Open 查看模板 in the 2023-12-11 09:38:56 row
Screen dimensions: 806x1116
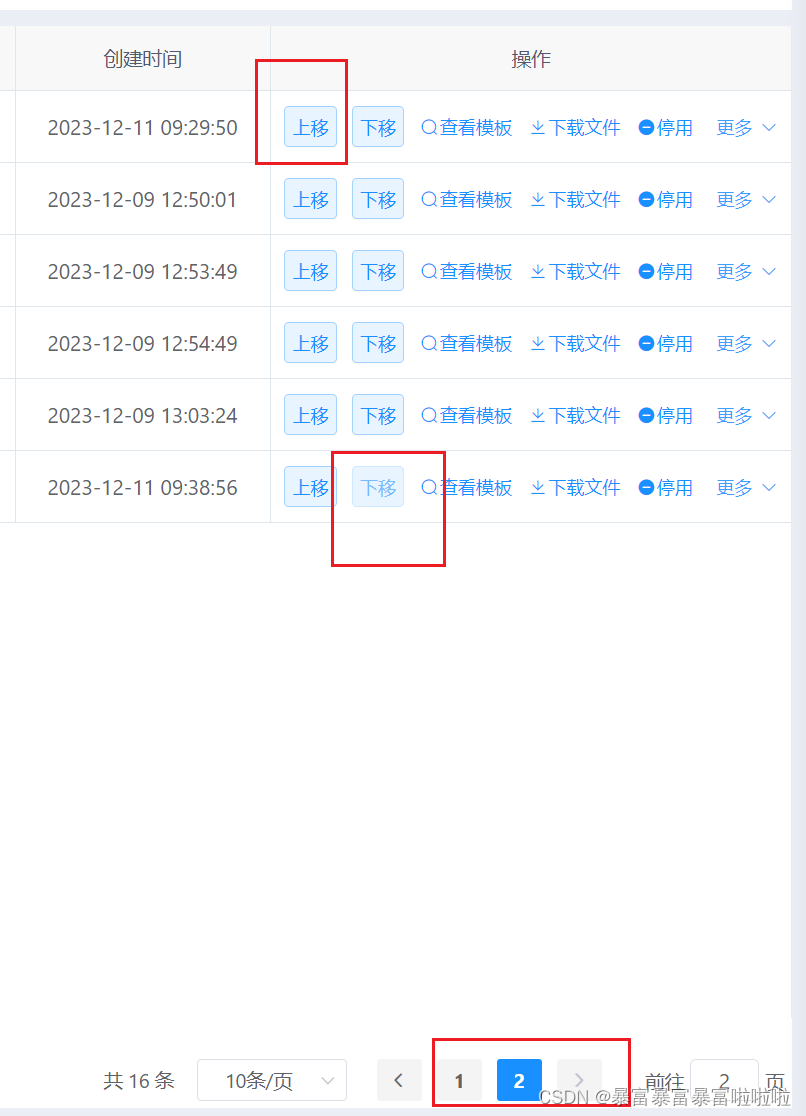(x=467, y=488)
